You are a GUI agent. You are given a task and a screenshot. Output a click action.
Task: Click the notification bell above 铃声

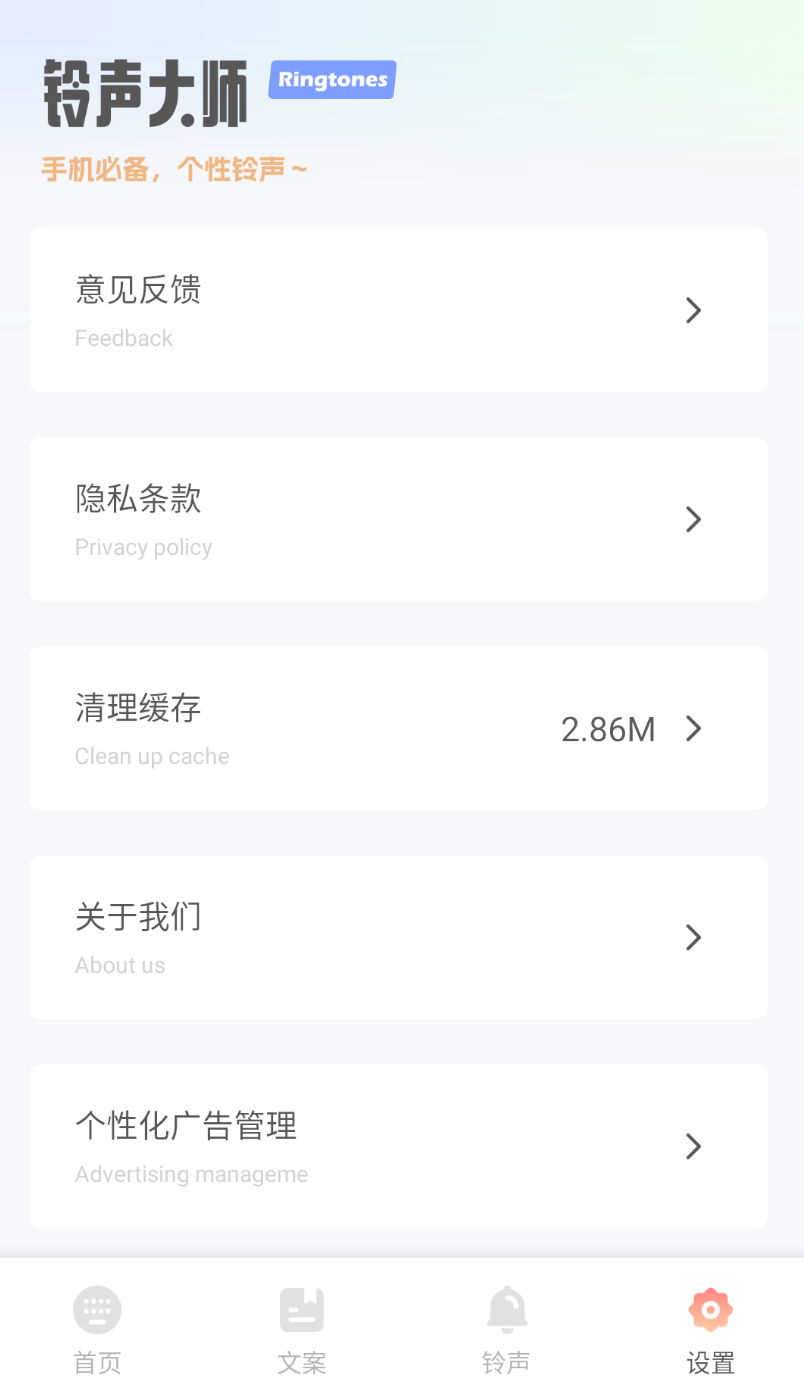pos(506,1309)
